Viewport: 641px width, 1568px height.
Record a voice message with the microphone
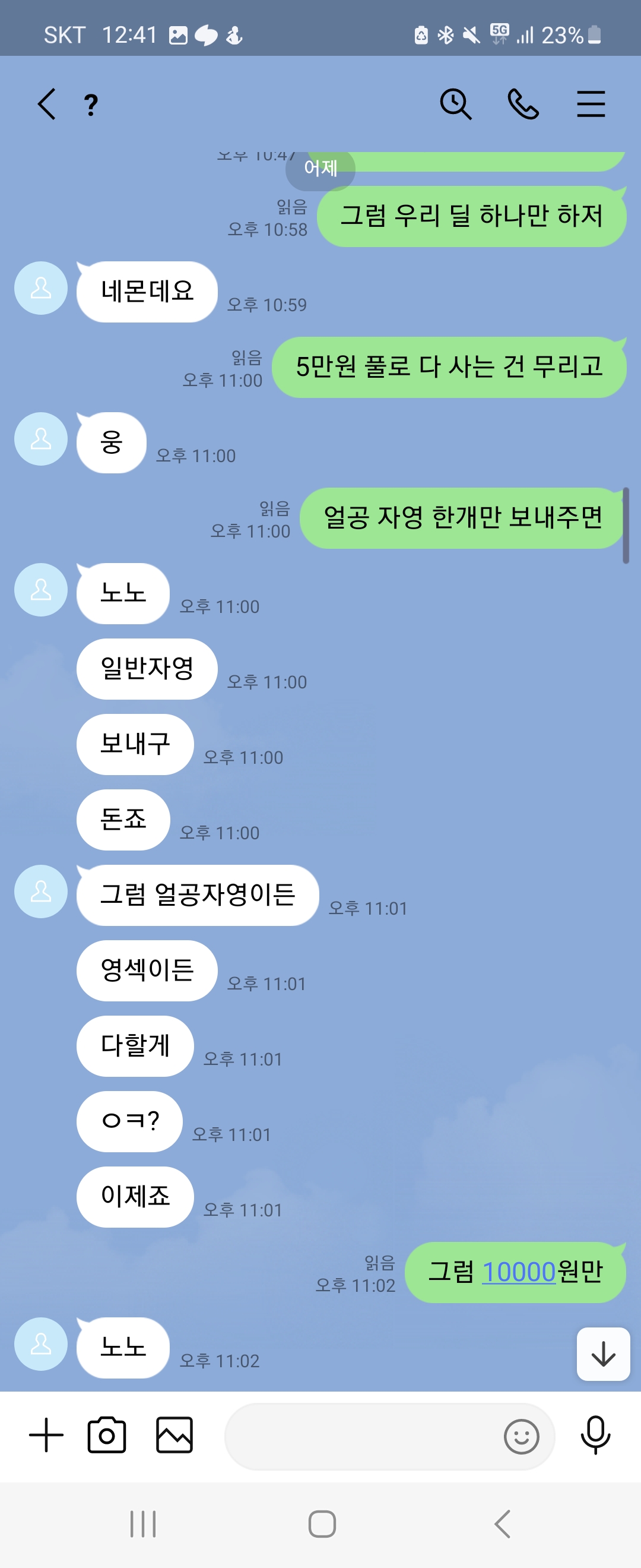coord(595,1436)
